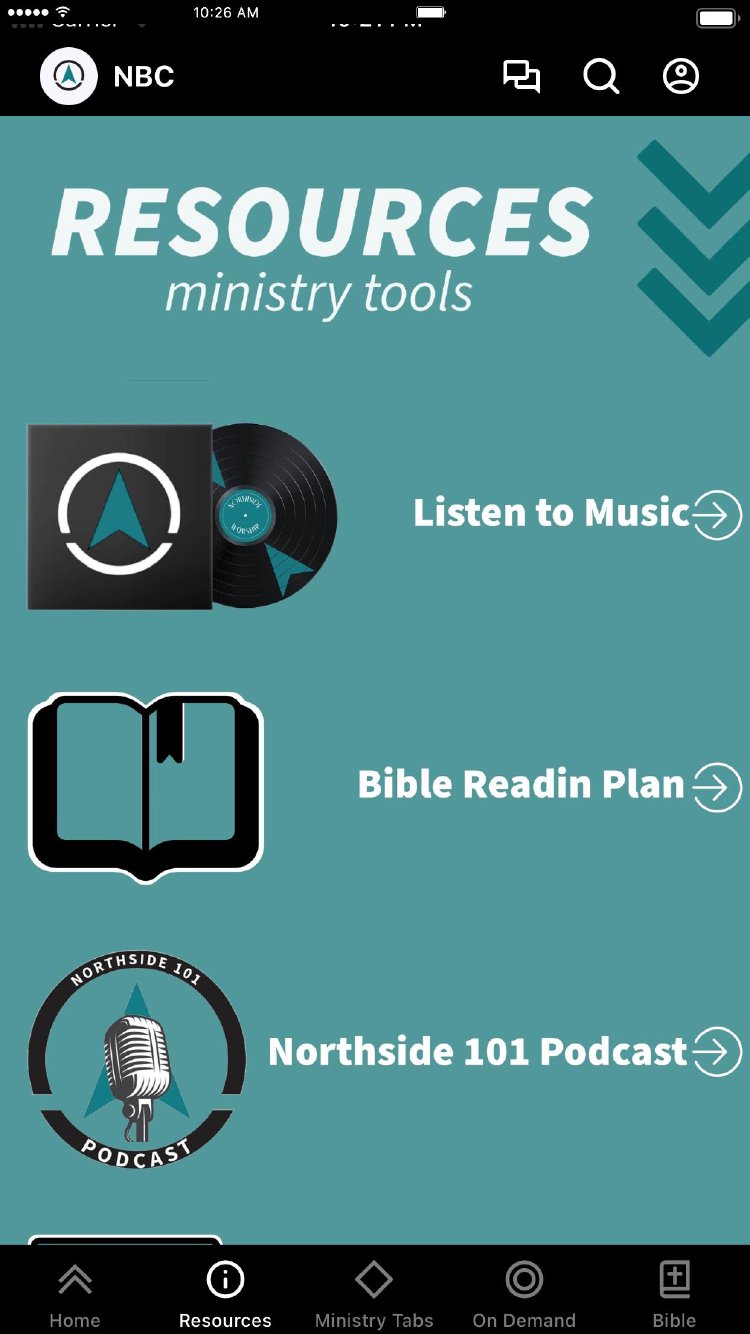Go to the Home tab

(x=75, y=1294)
